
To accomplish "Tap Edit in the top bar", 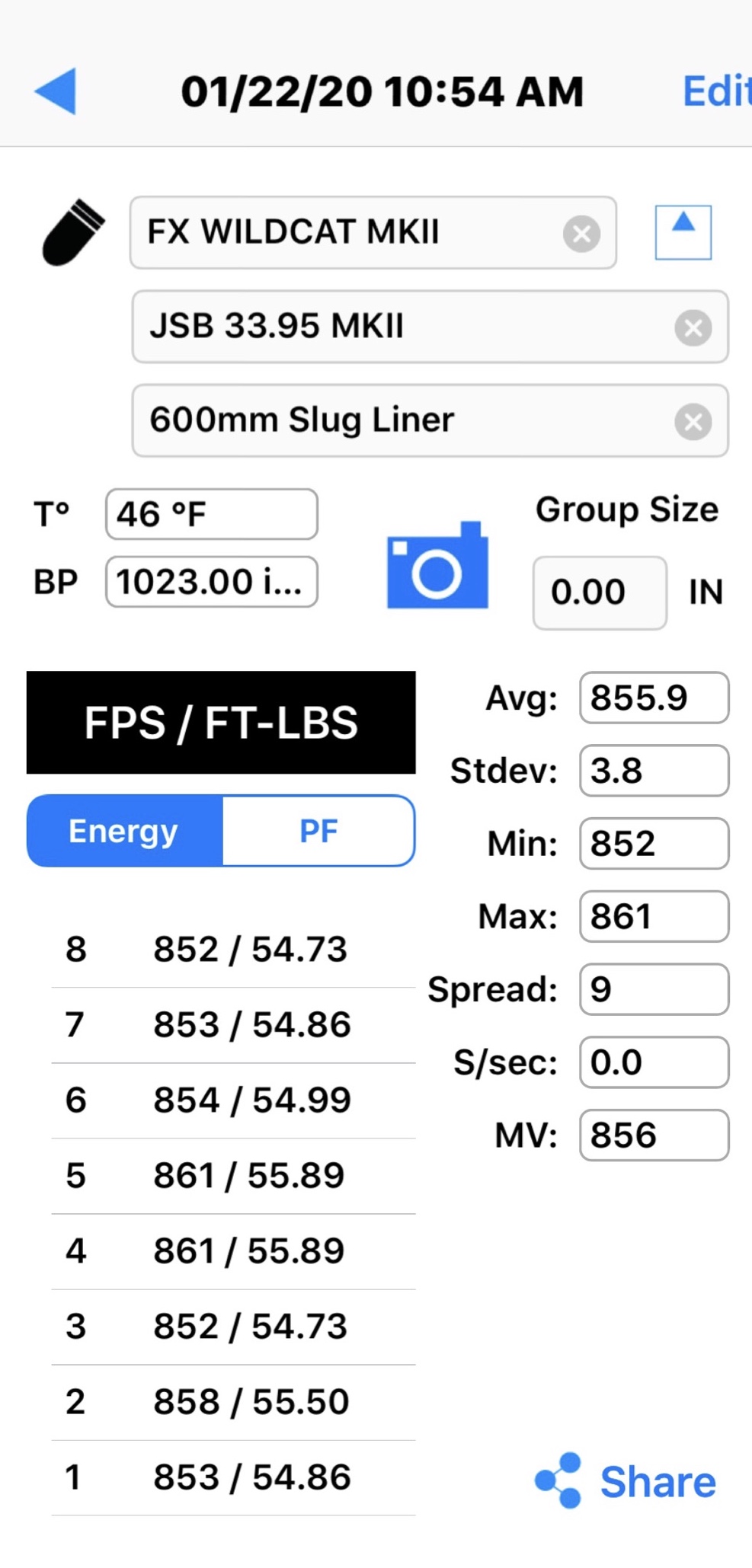I will (715, 91).
